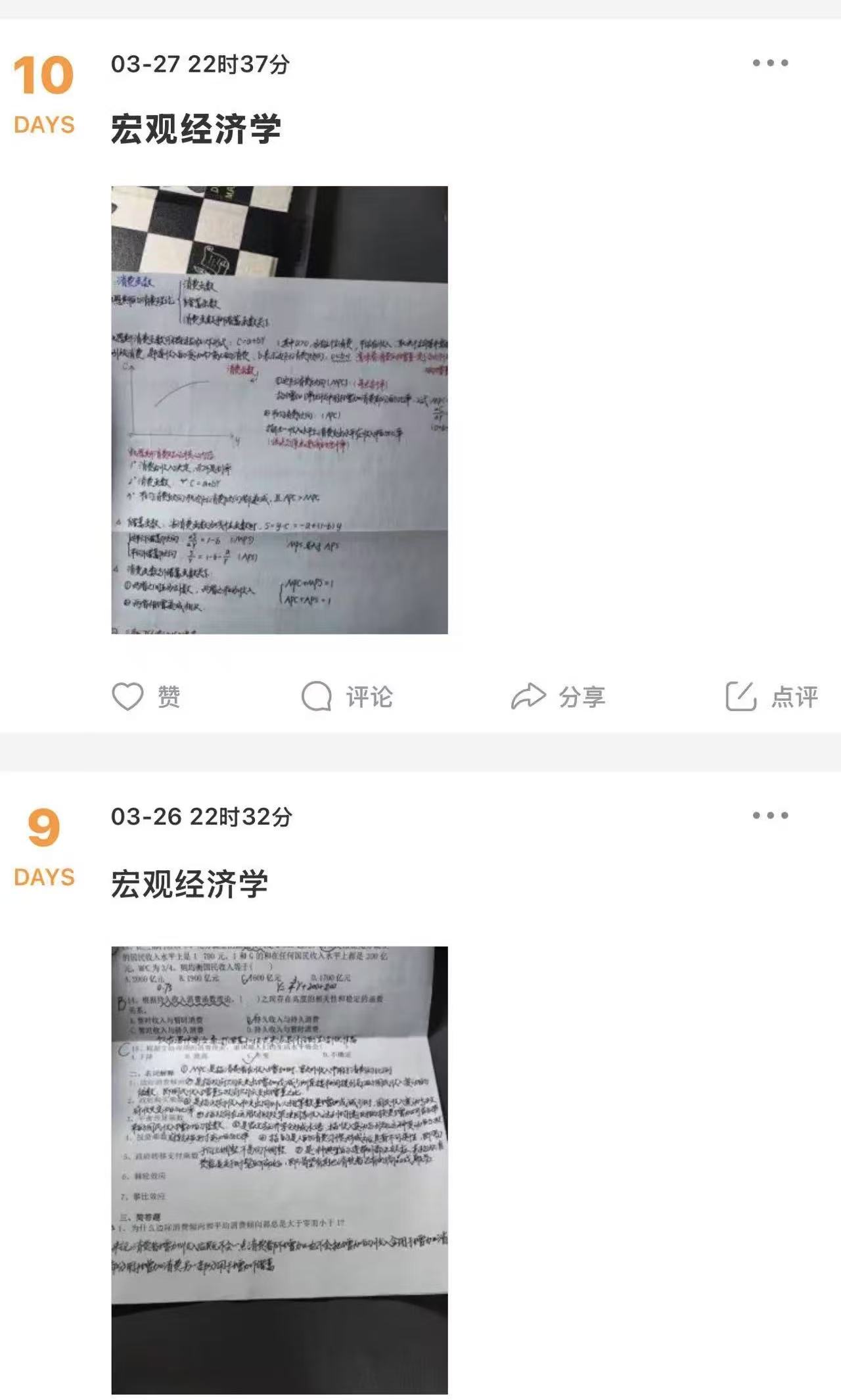Screen dimensions: 841x1400
Task: Open the day 10 notes photo
Action: pos(279,409)
